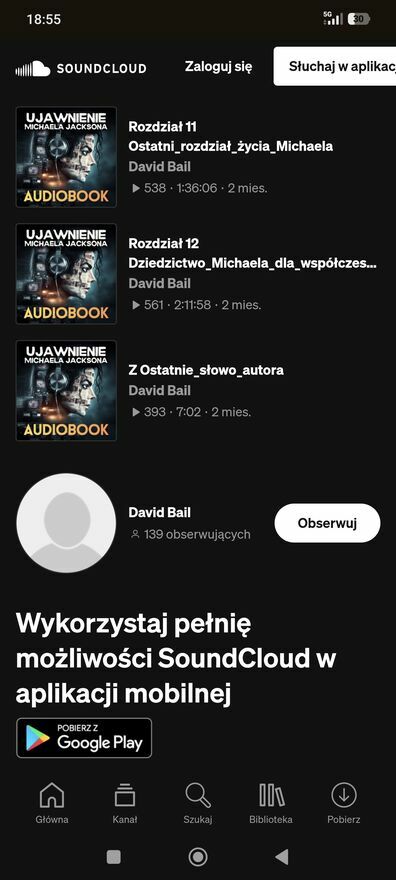Switch to the Główna tab
396x880 pixels.
coord(52,803)
